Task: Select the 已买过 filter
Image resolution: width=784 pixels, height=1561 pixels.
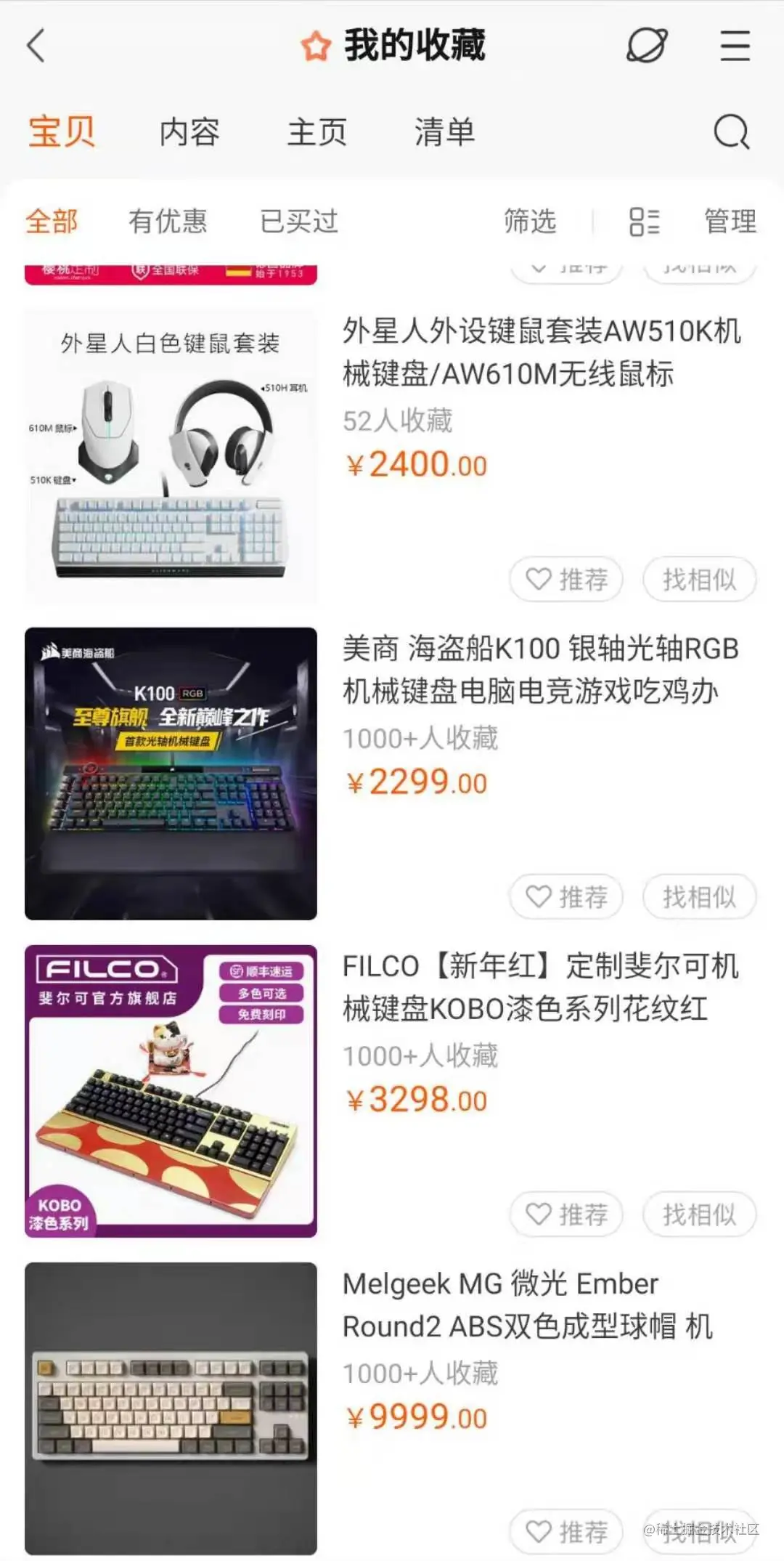Action: point(299,221)
